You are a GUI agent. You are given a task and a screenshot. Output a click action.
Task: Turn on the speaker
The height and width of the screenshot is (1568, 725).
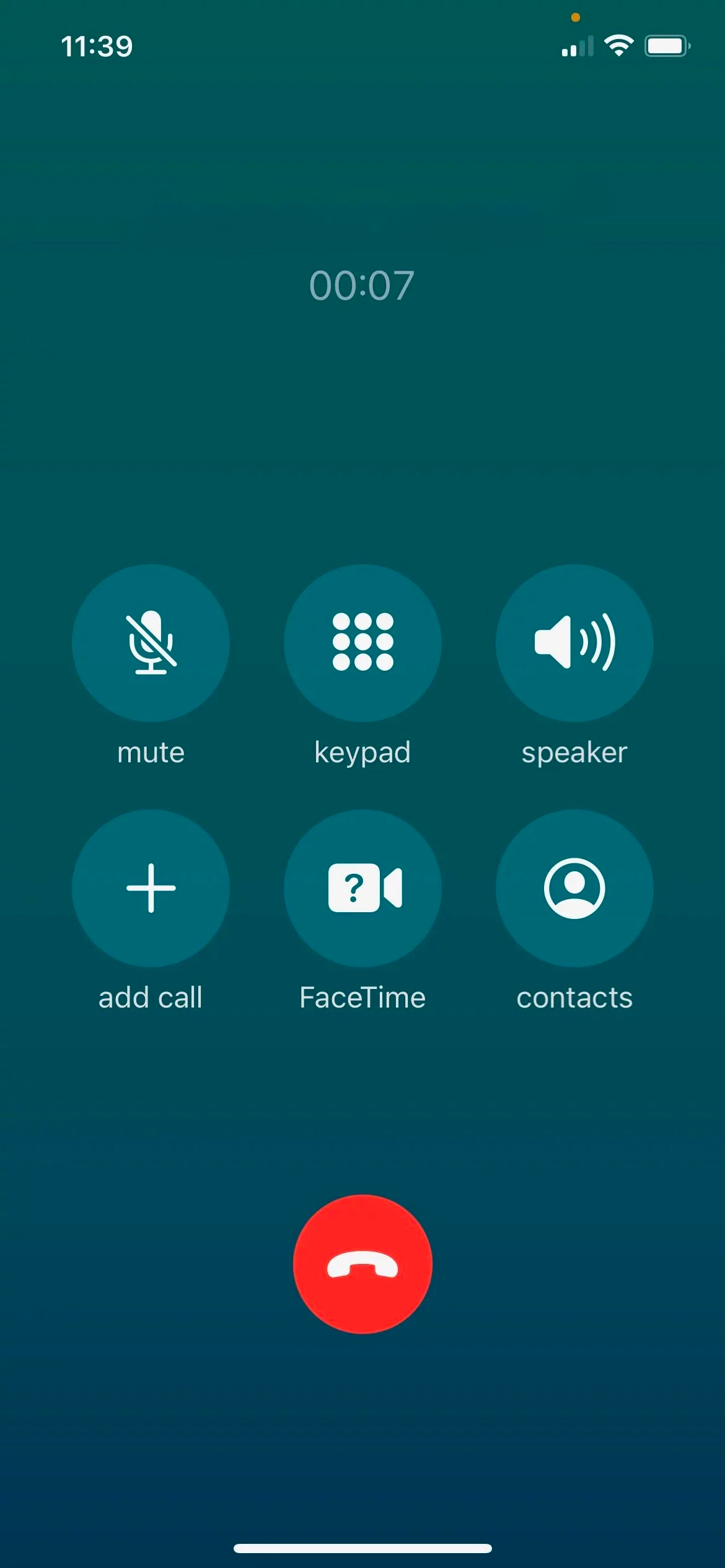coord(574,643)
